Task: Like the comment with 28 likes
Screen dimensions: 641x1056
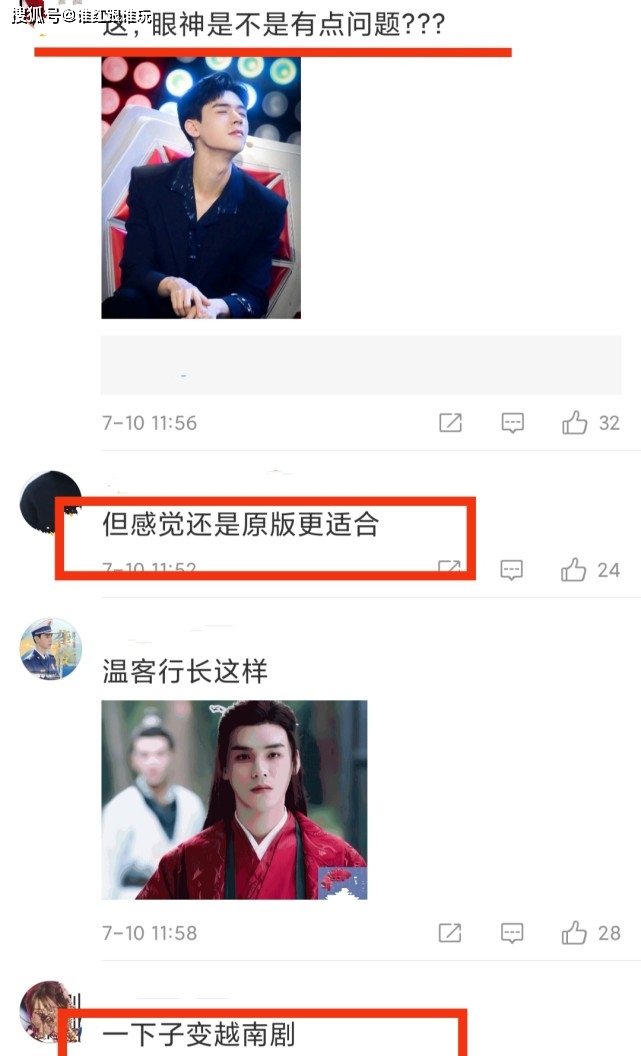Action: (575, 933)
